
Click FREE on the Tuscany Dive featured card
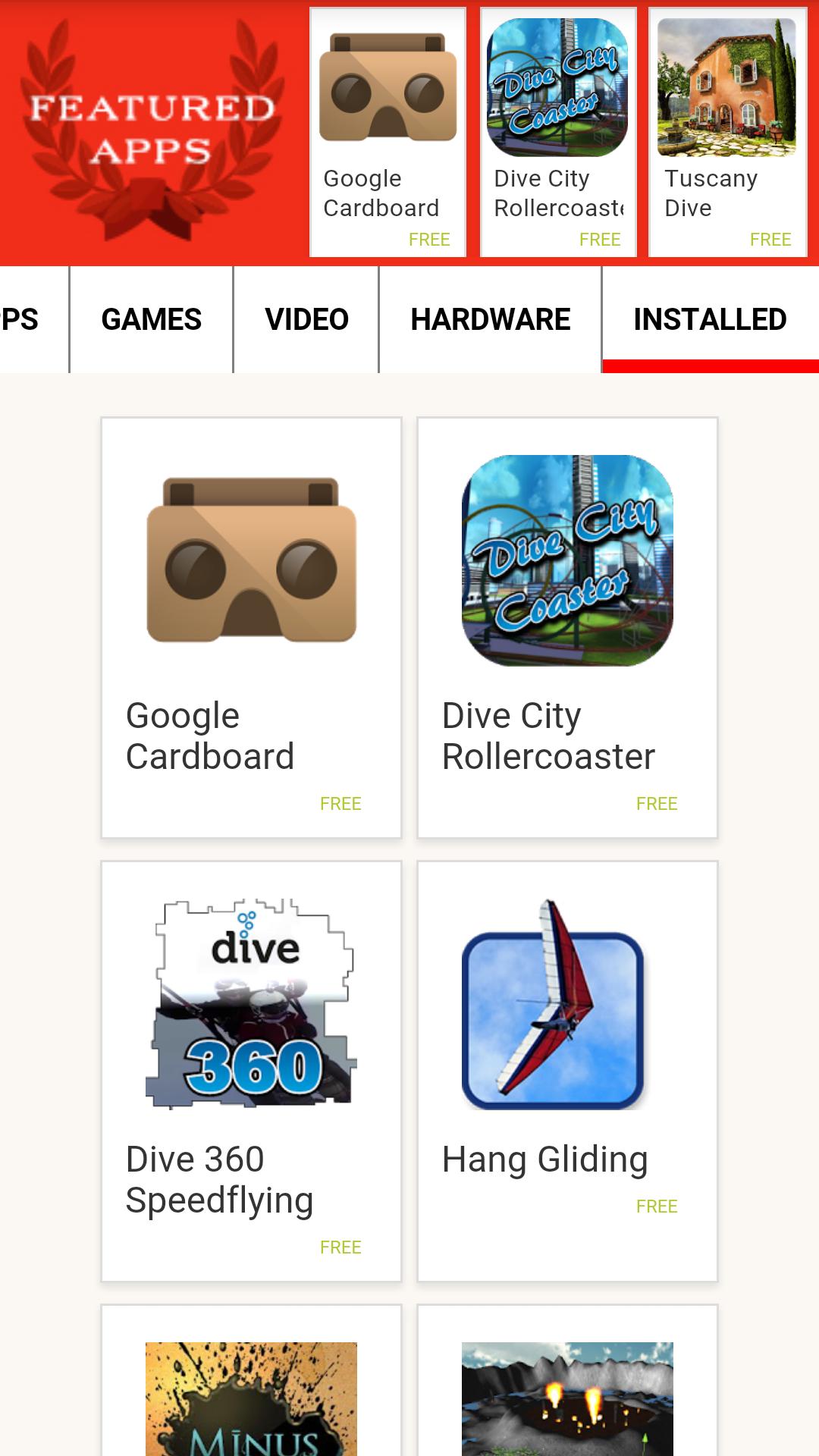pos(770,239)
